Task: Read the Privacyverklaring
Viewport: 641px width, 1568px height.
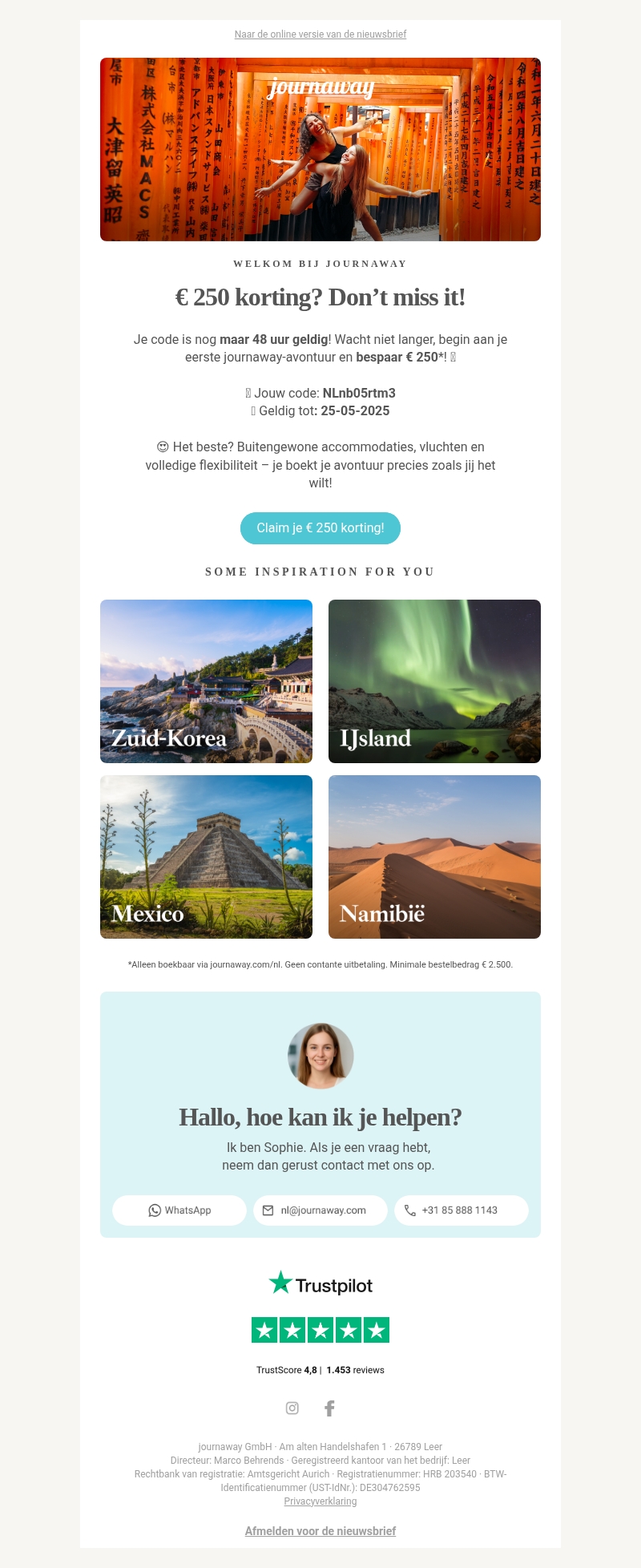Action: click(x=320, y=1501)
